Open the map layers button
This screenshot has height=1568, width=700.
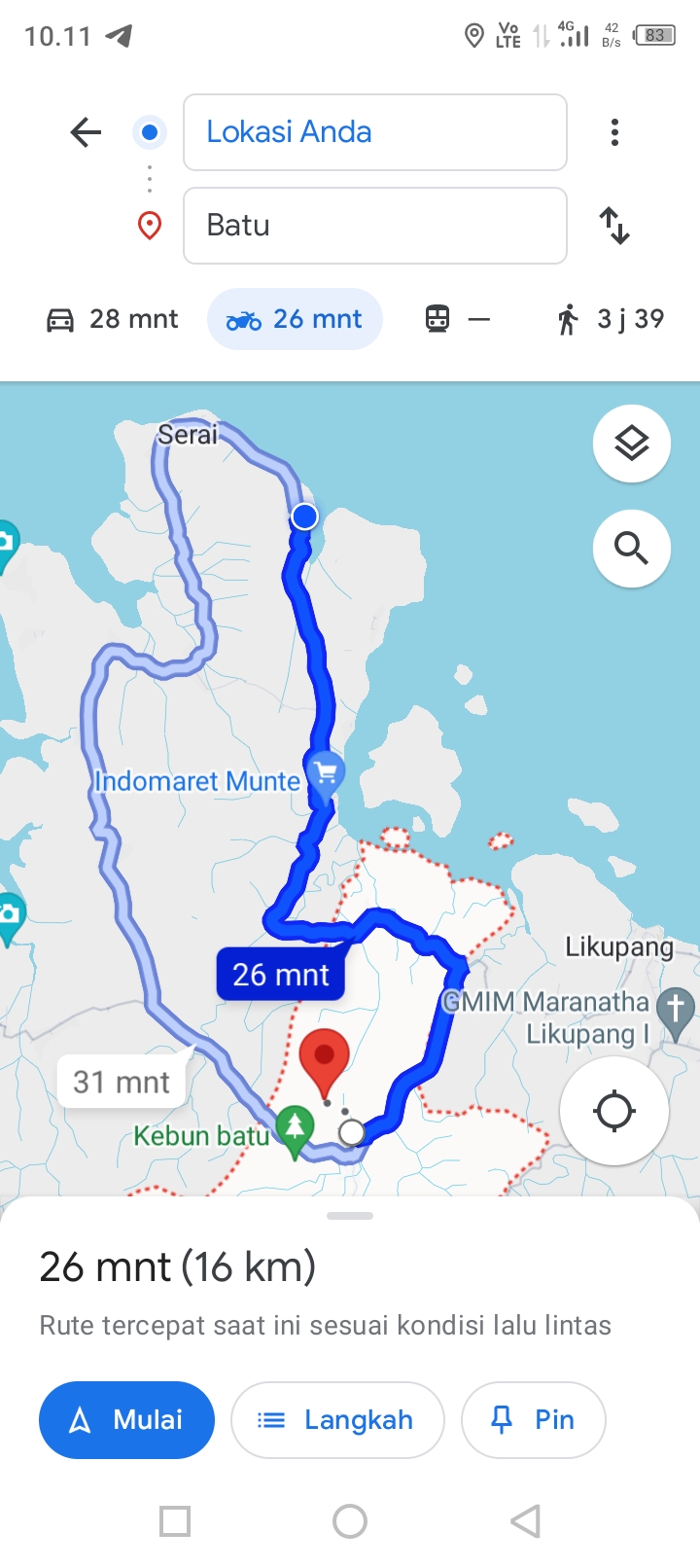click(632, 444)
